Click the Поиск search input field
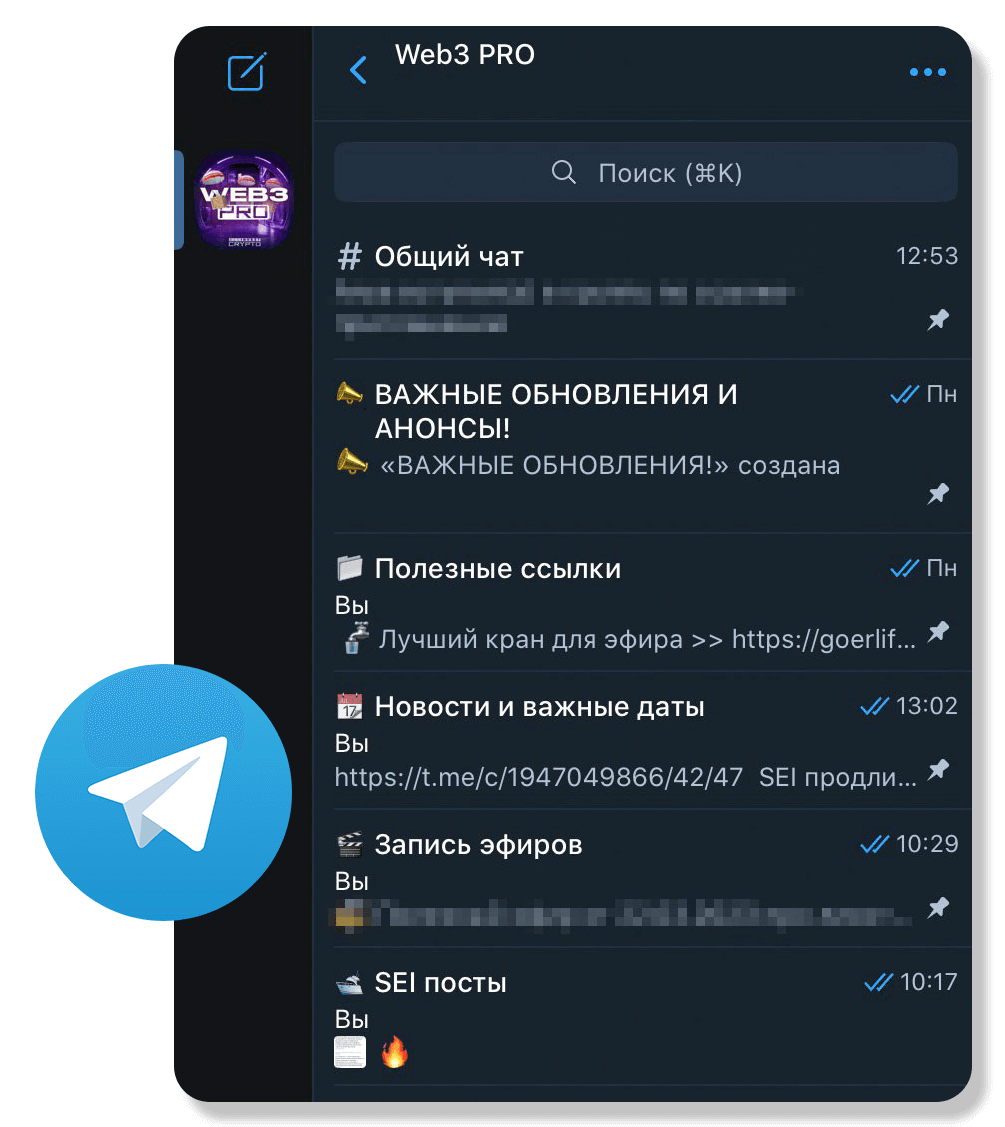 (670, 172)
